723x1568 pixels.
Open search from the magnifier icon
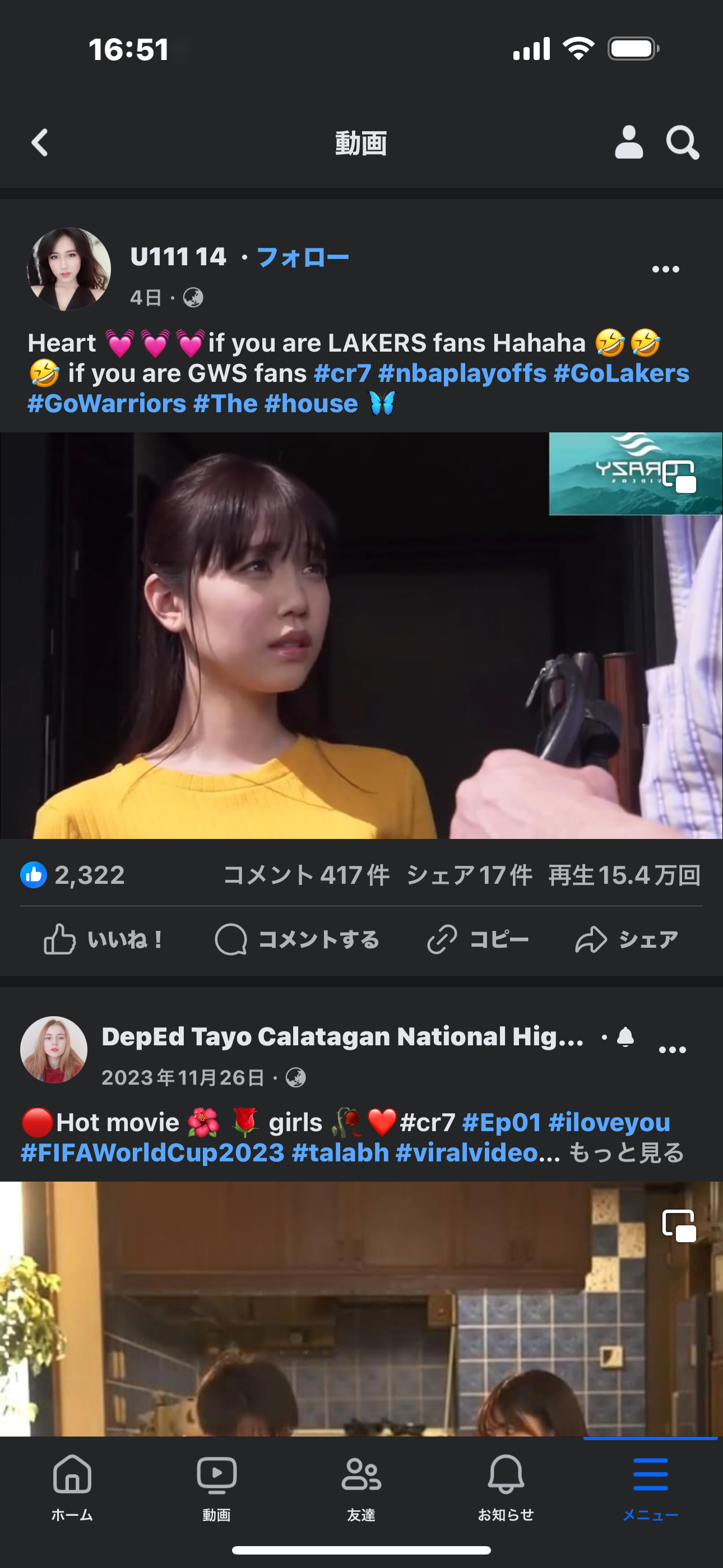(682, 143)
